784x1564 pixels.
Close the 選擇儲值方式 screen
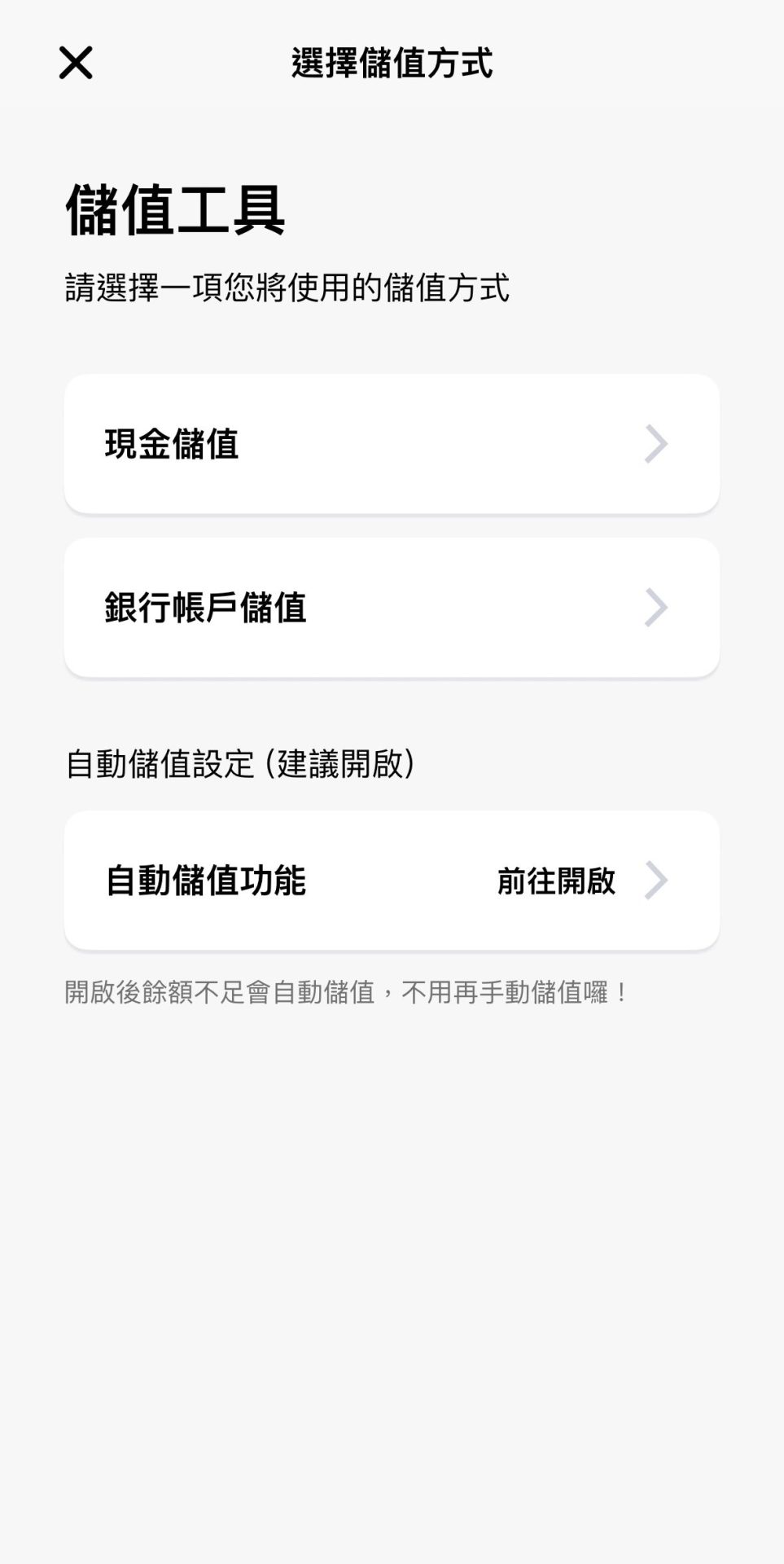tap(76, 63)
